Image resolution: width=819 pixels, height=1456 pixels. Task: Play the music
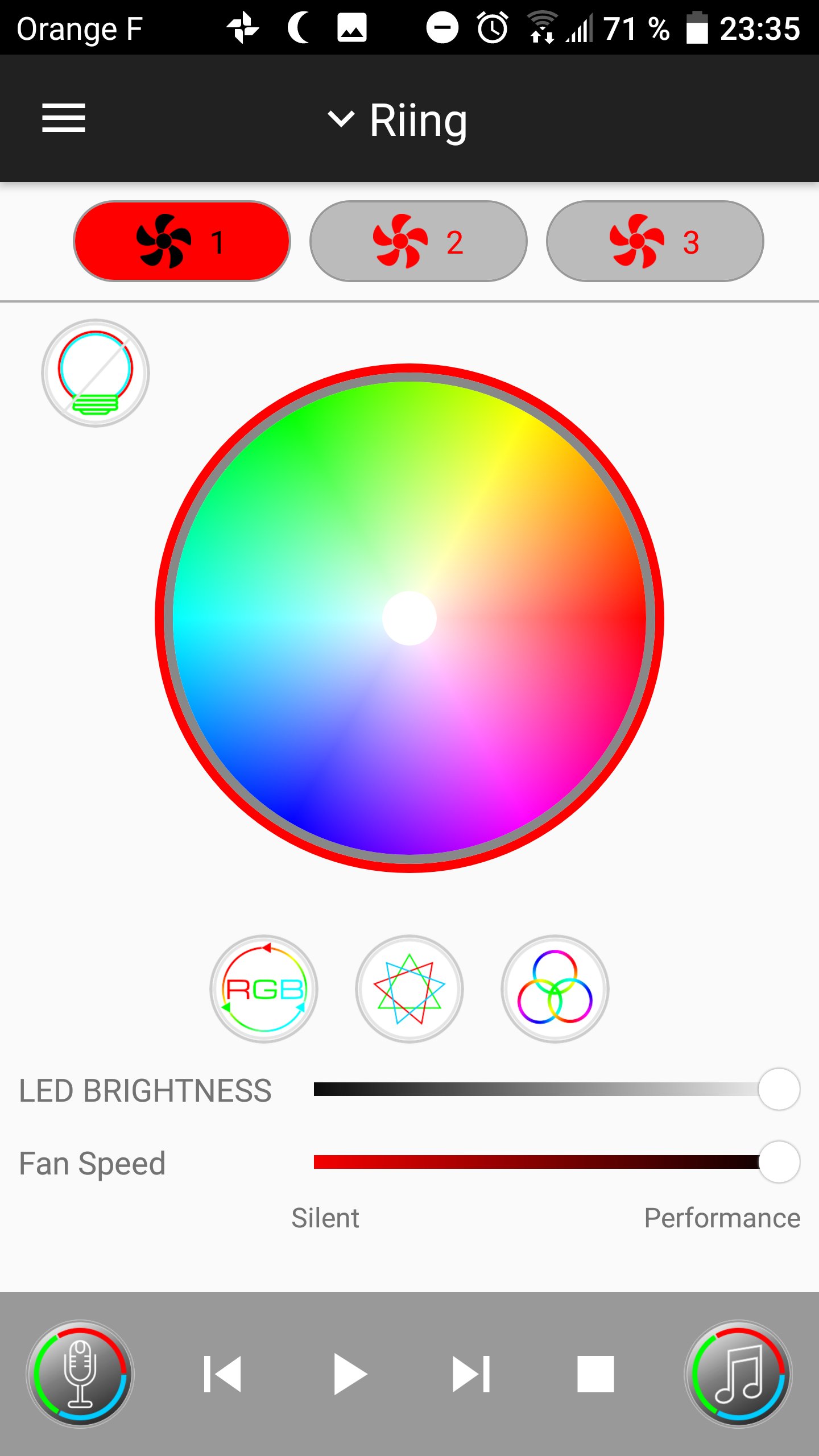click(x=349, y=1374)
